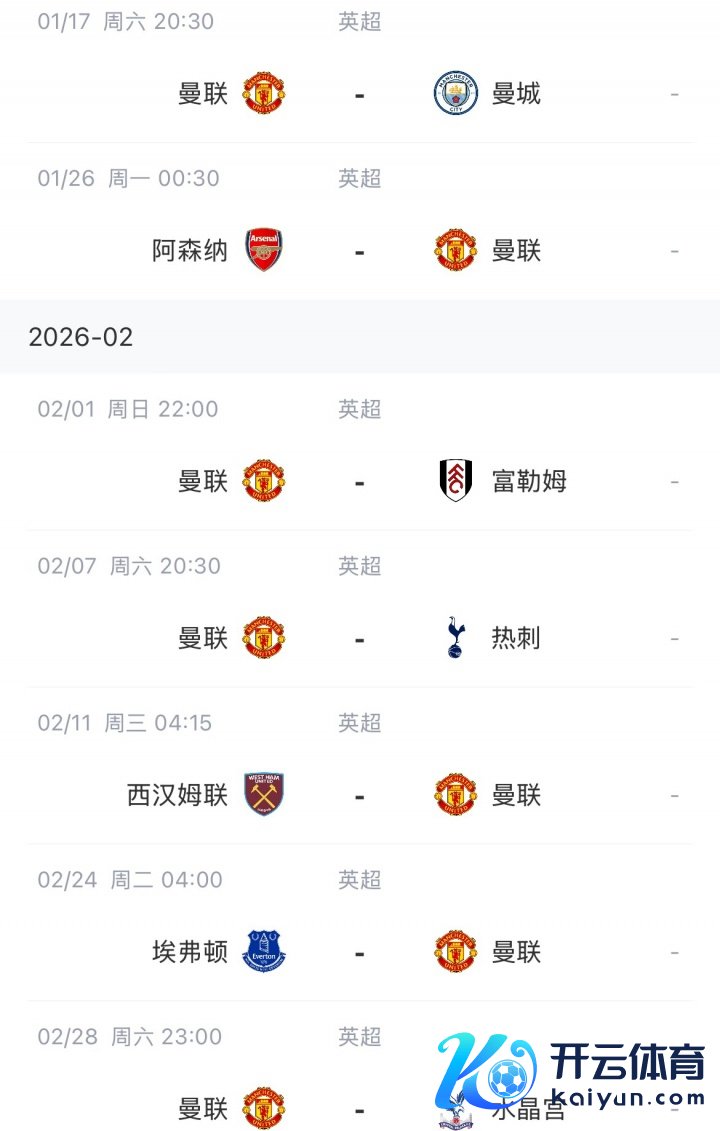This screenshot has height=1131, width=720.
Task: Open the 西汉姆联 vs 曼联 fixture on 02/11
Action: (x=359, y=795)
